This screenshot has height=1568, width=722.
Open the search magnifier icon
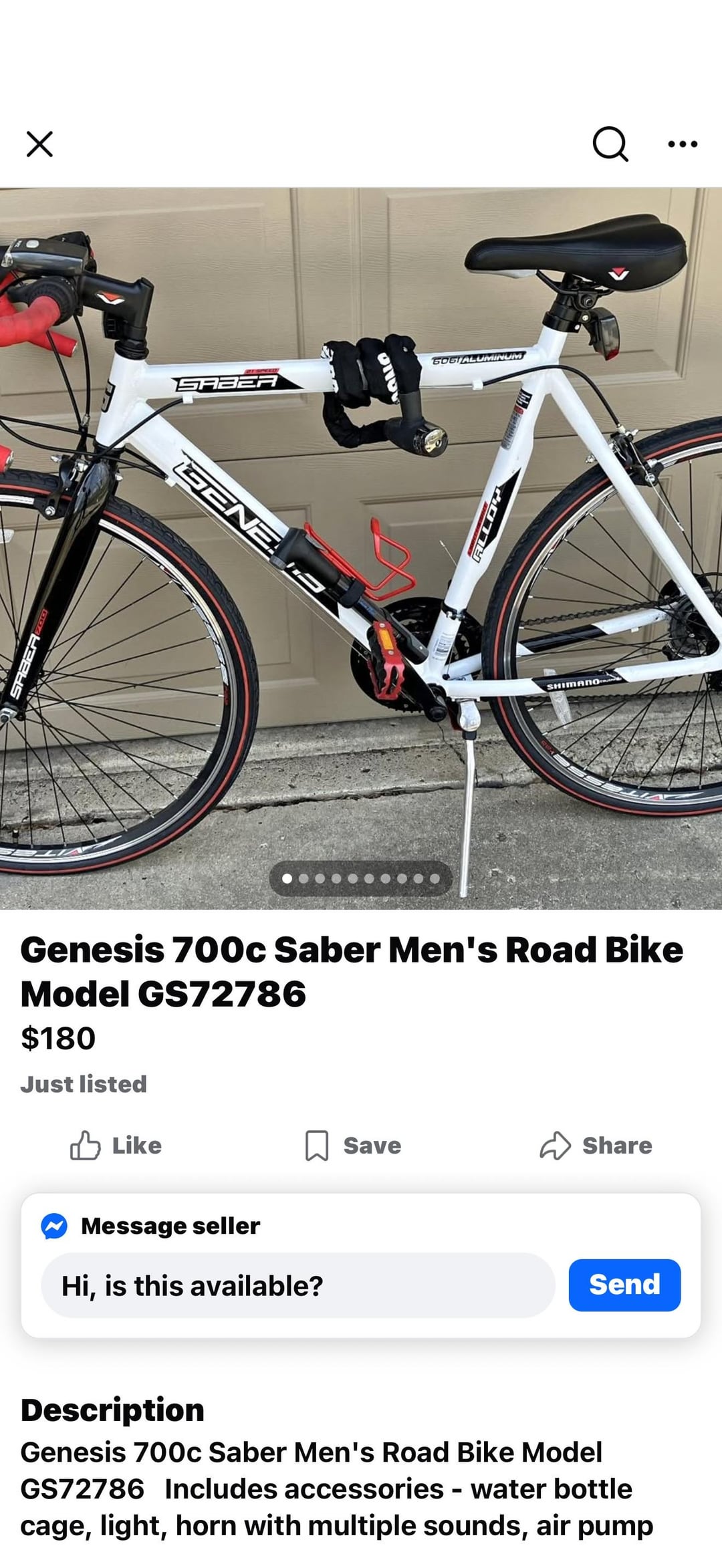tap(610, 144)
